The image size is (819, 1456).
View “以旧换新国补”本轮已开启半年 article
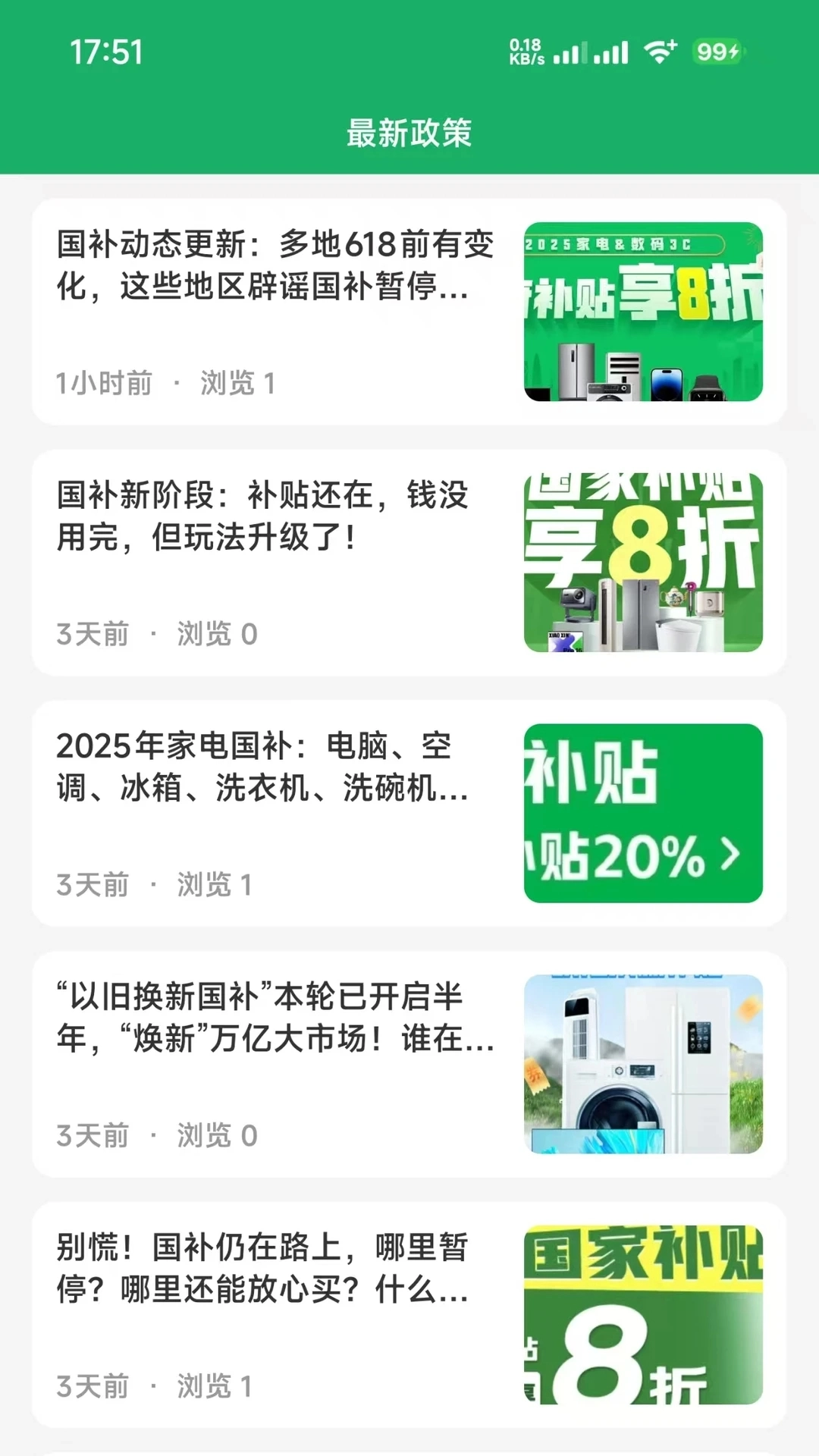275,1018
